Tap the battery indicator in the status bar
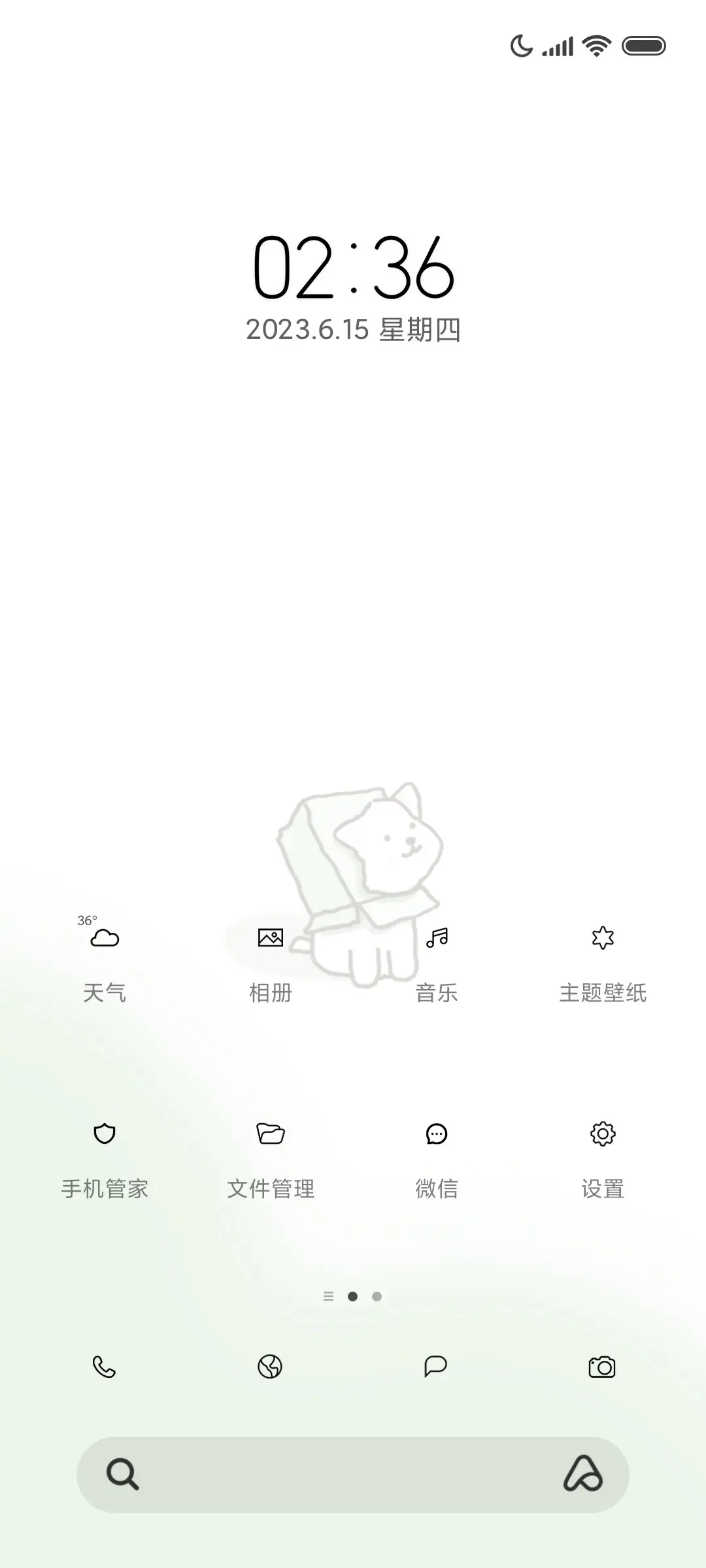This screenshot has width=706, height=1568. tap(644, 44)
